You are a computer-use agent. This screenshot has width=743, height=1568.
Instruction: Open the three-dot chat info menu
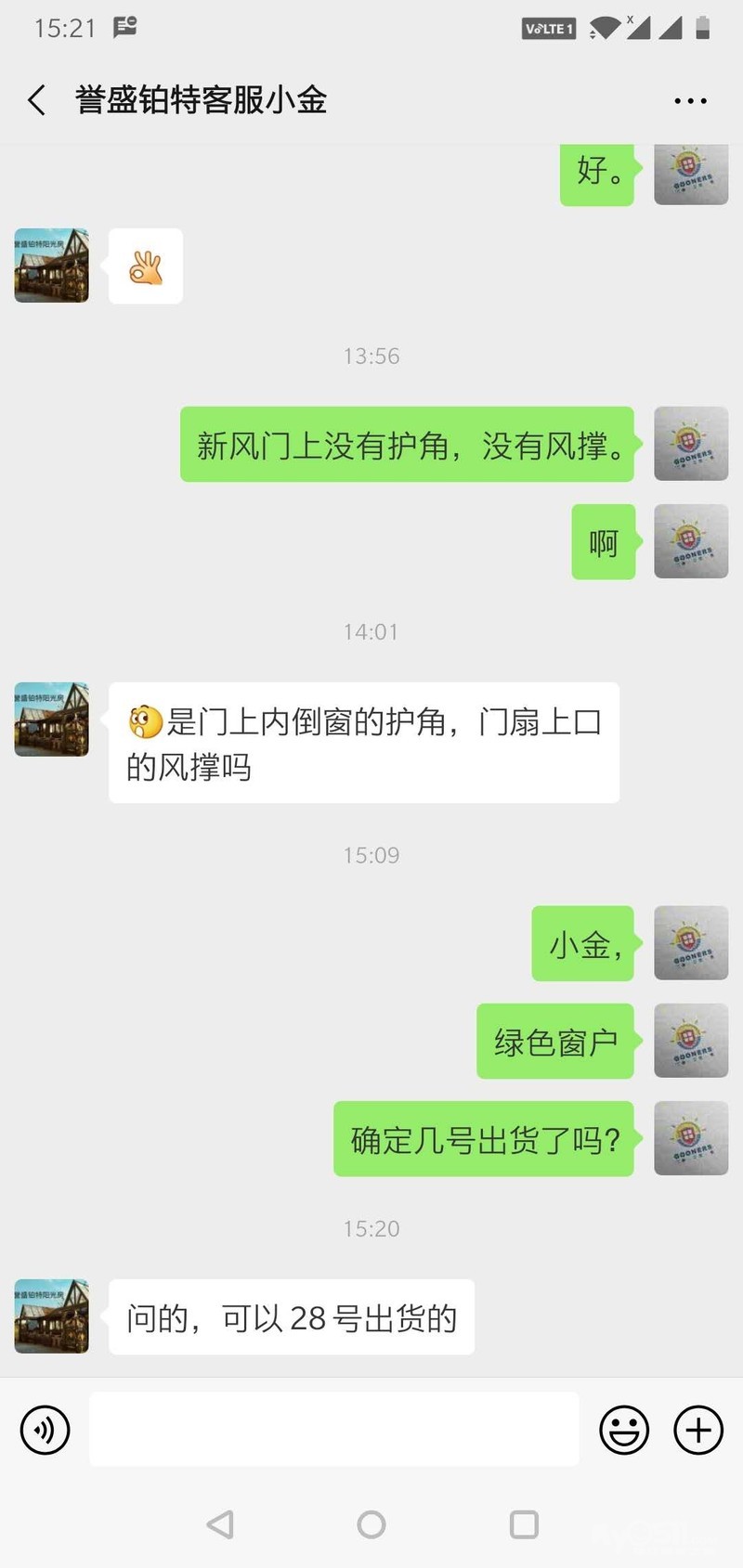coord(690,100)
